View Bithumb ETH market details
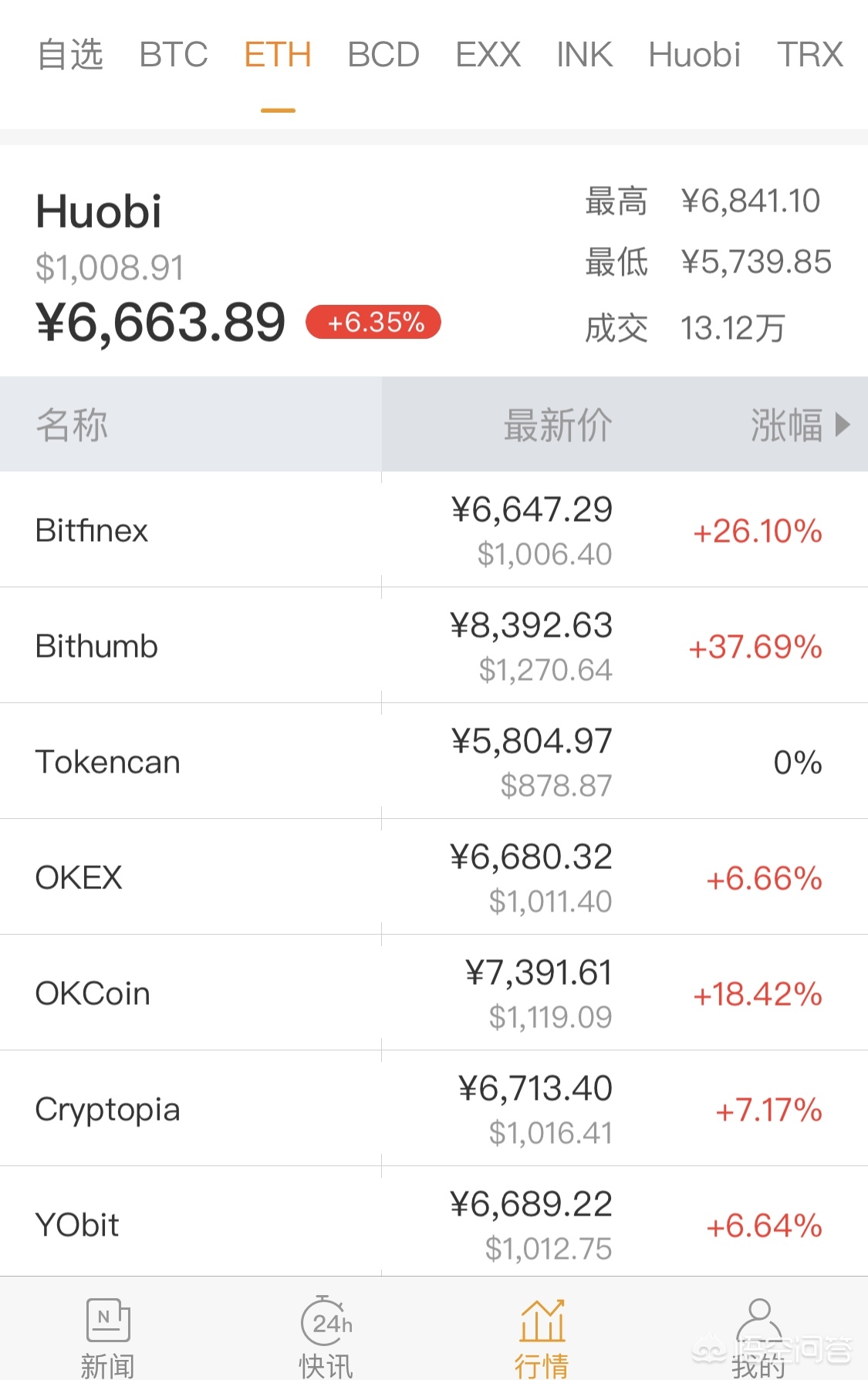 pyautogui.click(x=434, y=646)
